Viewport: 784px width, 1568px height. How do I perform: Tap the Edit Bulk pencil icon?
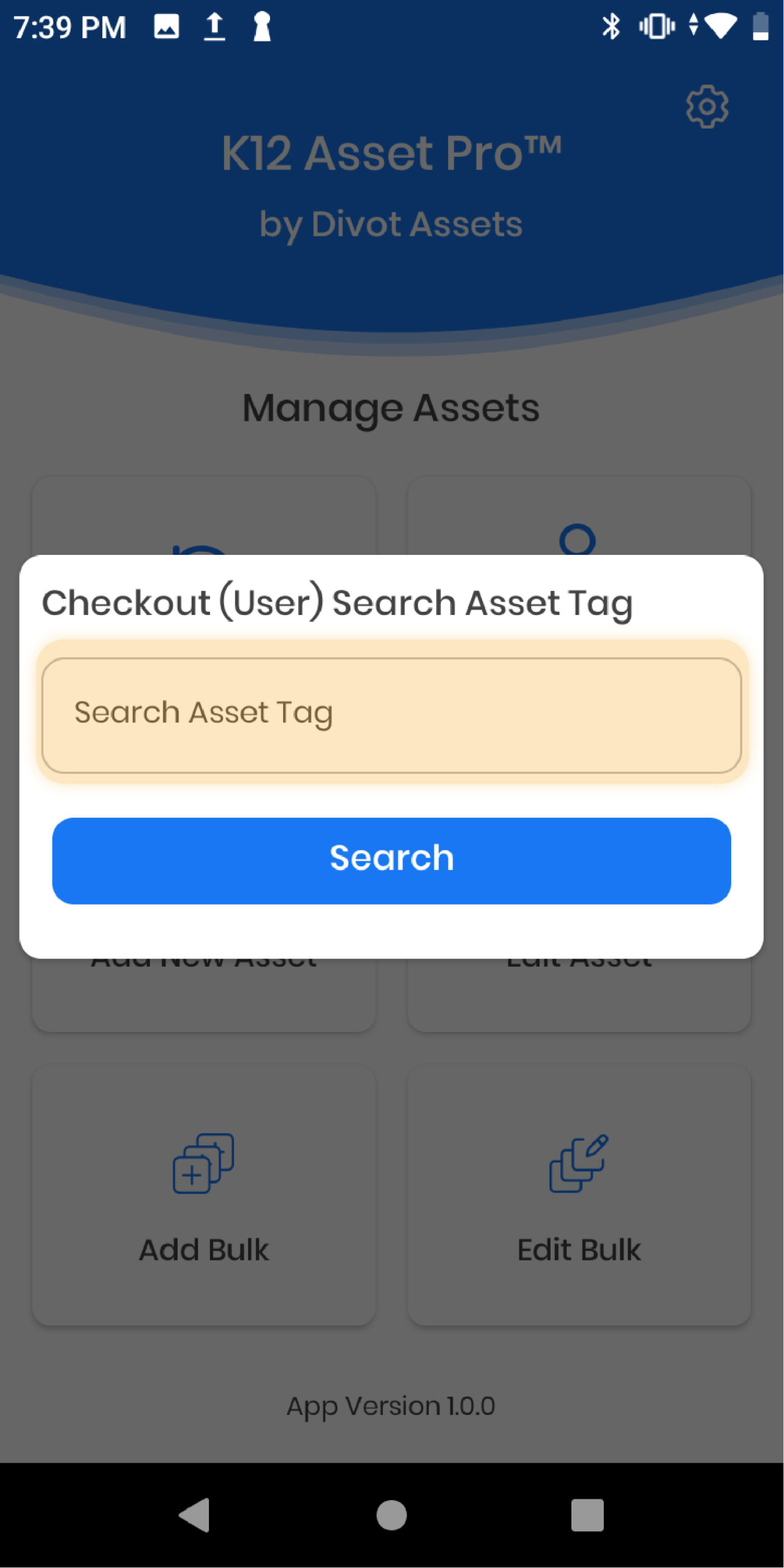(579, 1162)
